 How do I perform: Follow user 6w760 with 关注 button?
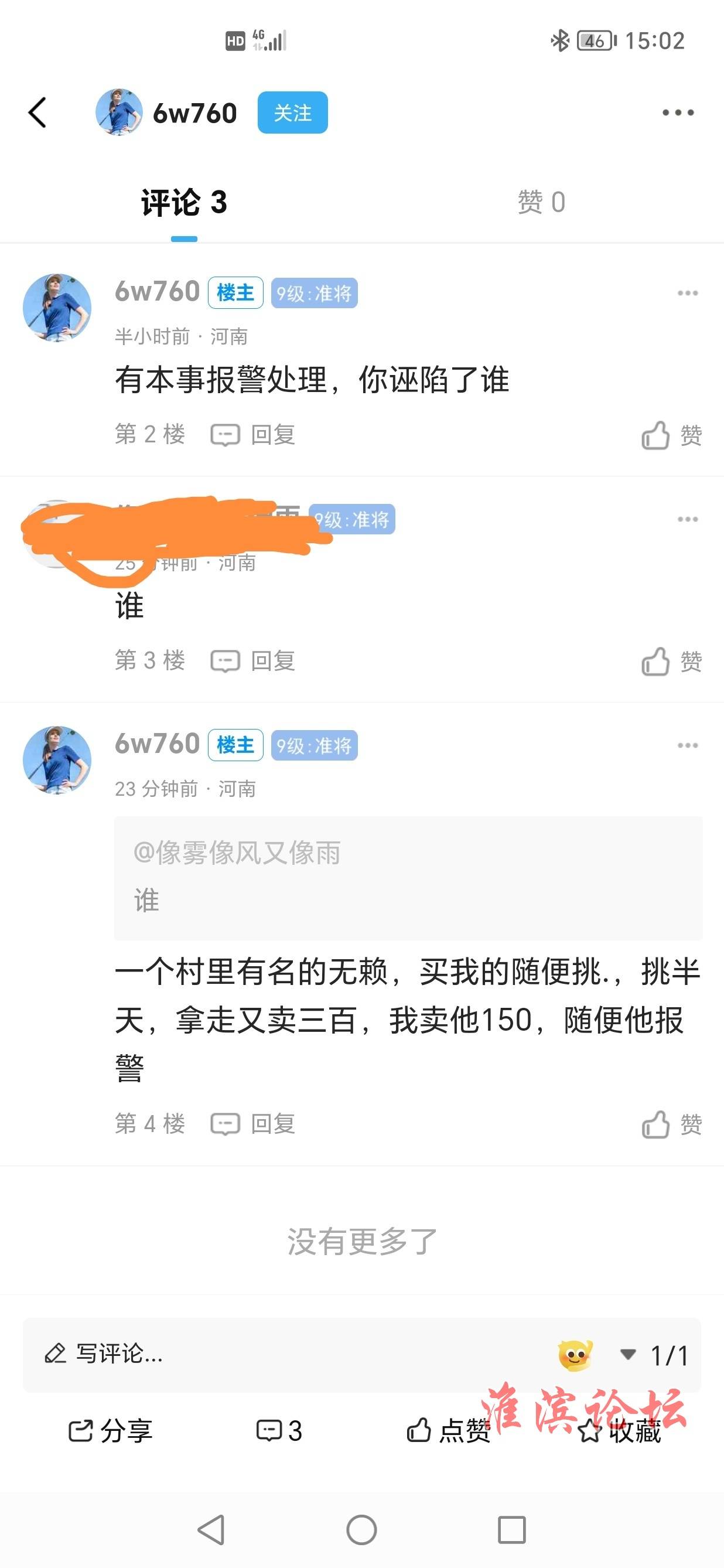click(292, 113)
